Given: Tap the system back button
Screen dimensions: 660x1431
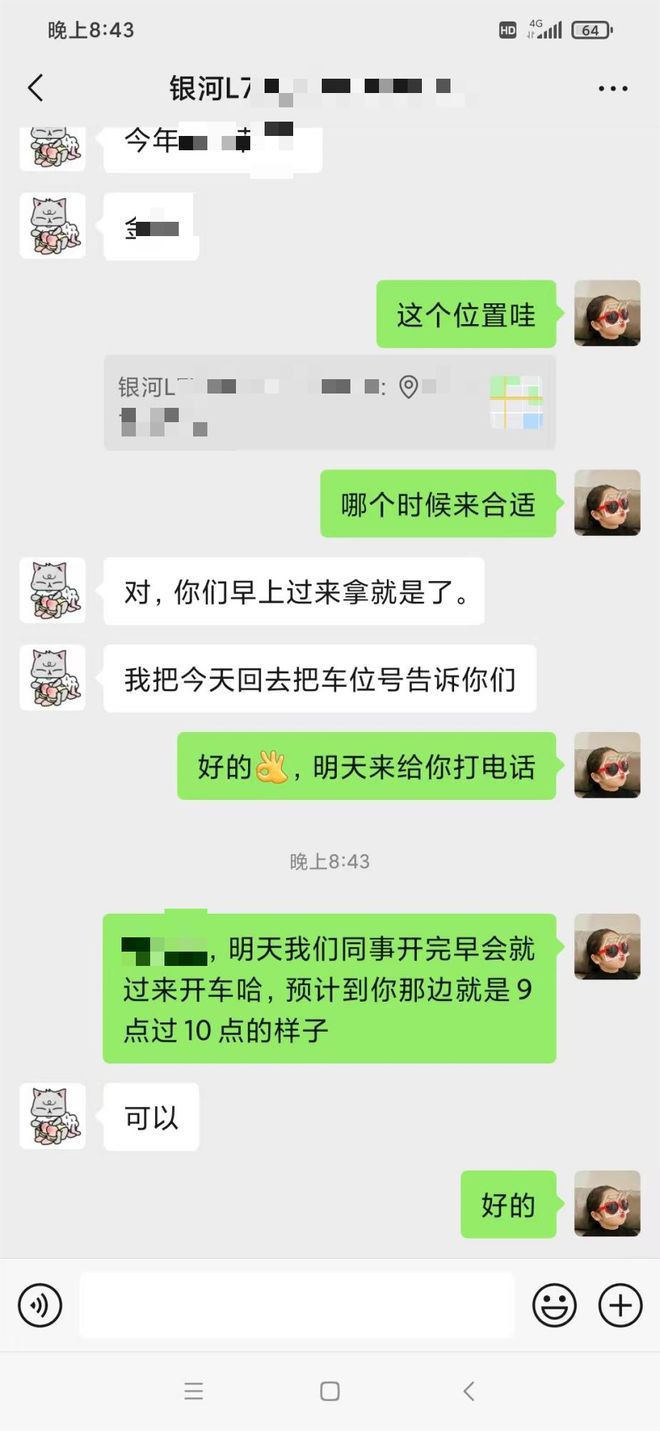Looking at the screenshot, I should (468, 1391).
